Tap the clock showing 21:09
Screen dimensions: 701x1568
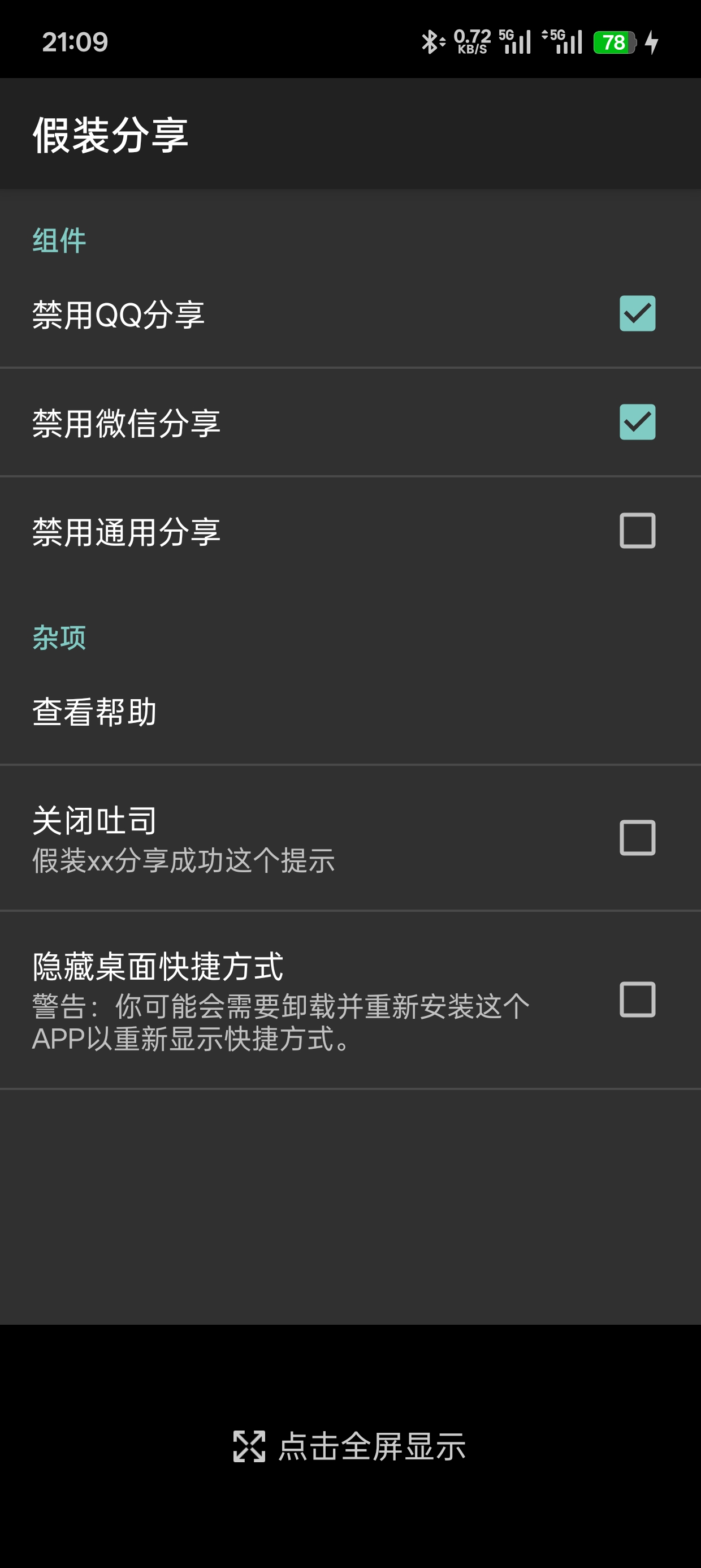tap(74, 41)
